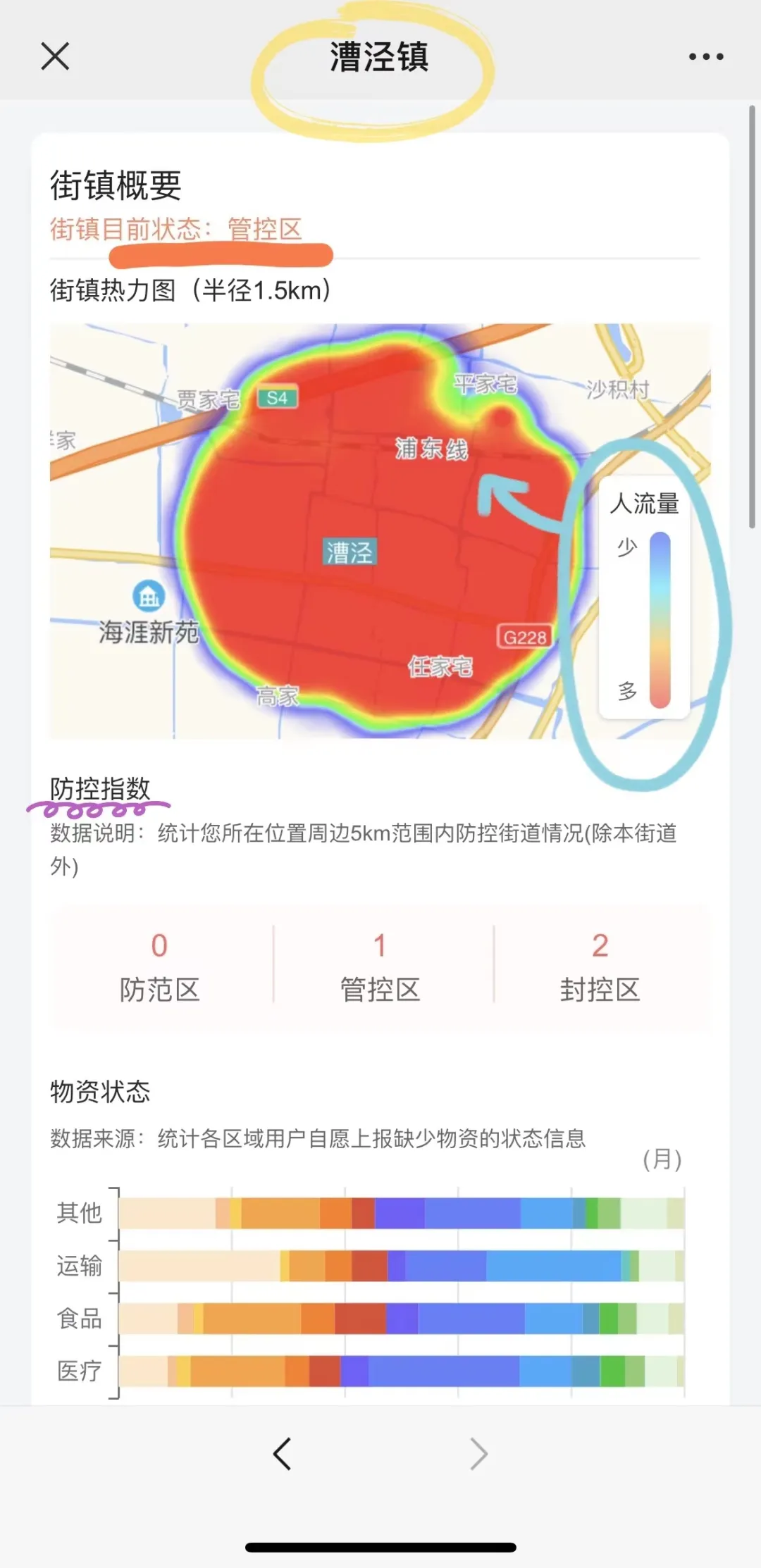The height and width of the screenshot is (1568, 761).
Task: Close the 漕泾镇 page
Action: point(55,56)
